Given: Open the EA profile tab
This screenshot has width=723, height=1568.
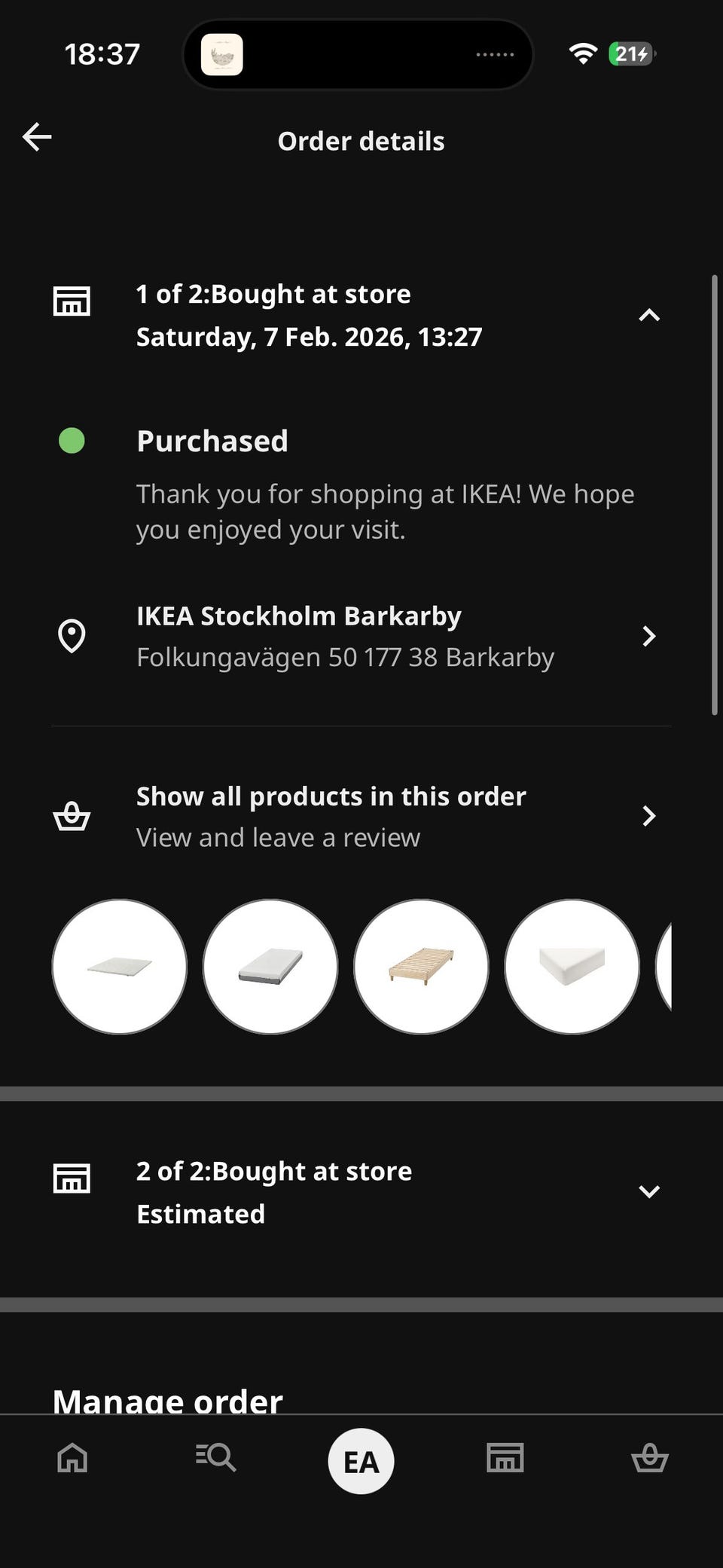Looking at the screenshot, I should pos(361,1461).
